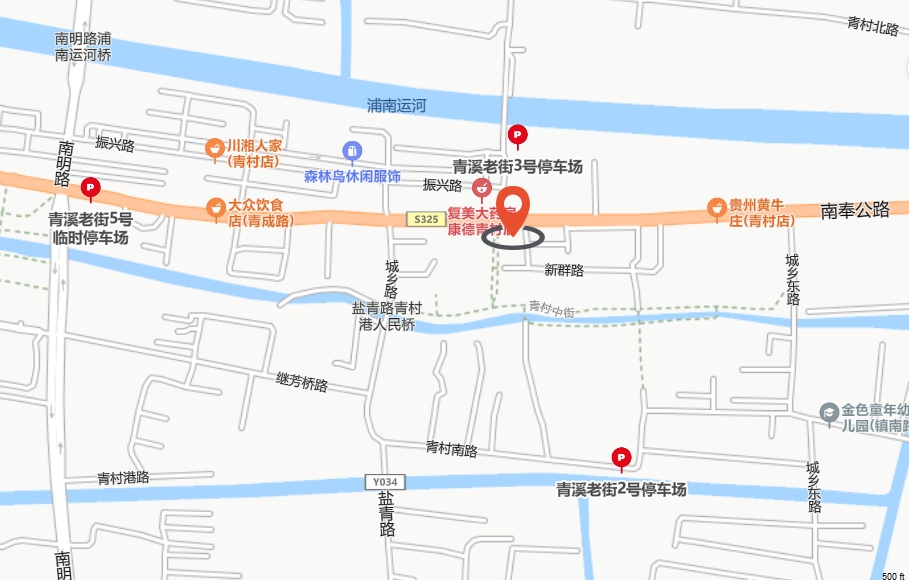
Task: Tap 川湘人家(青村店) restaurant marker
Action: 215,149
